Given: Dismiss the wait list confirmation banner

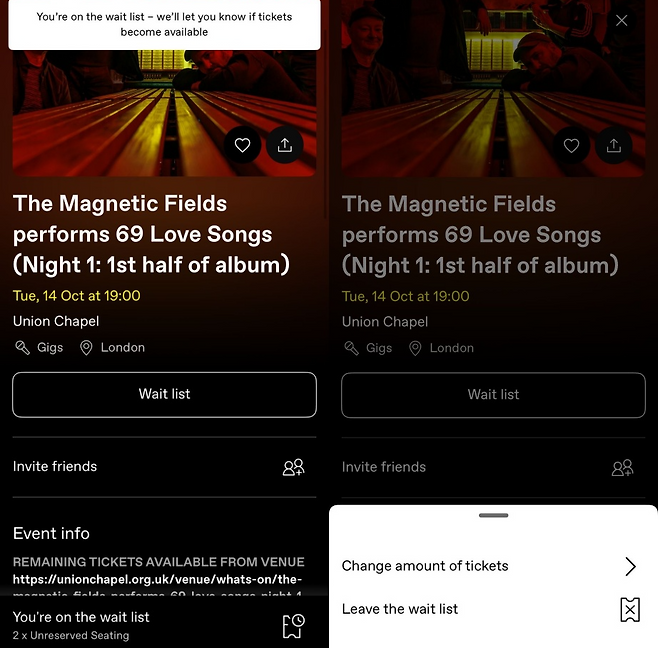Looking at the screenshot, I should pos(164,24).
